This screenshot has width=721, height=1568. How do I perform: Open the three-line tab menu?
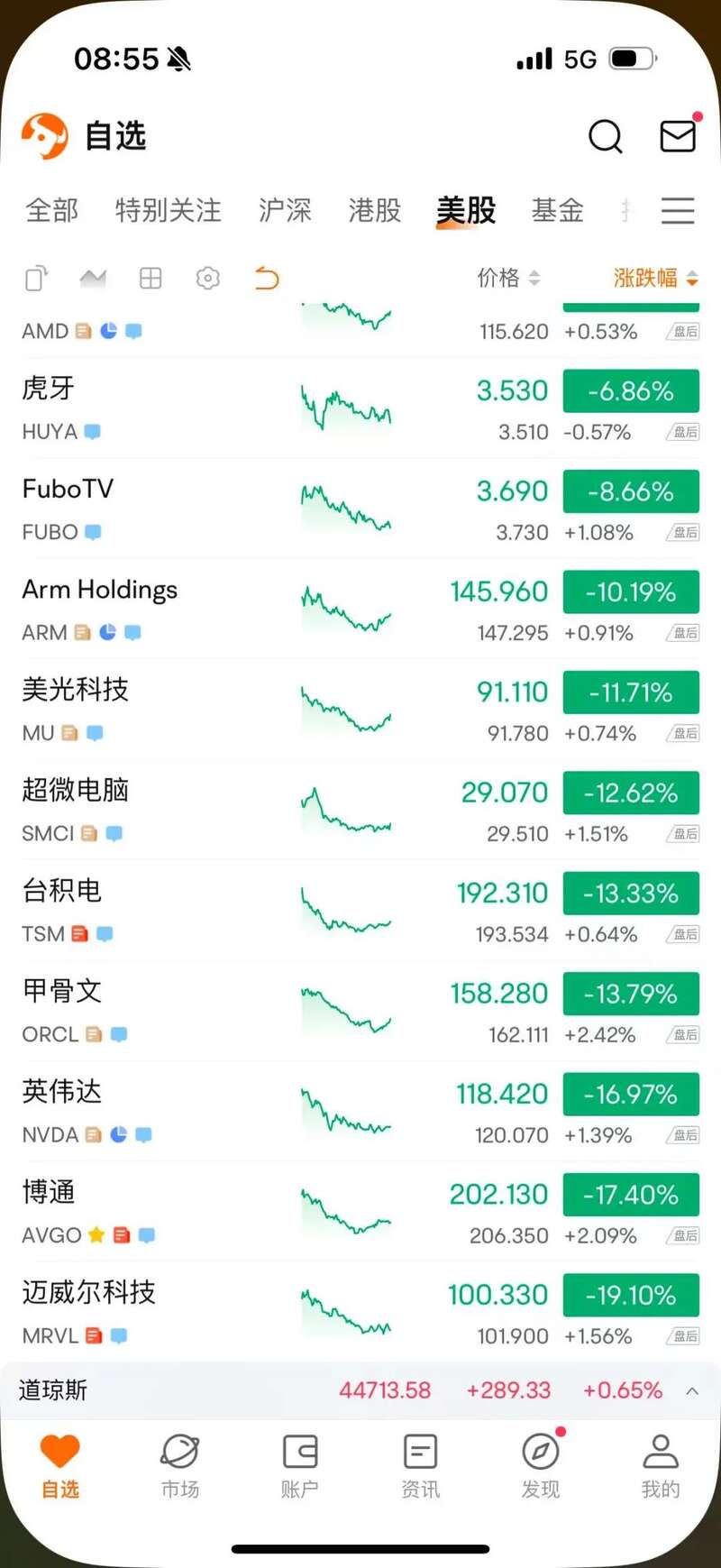point(678,210)
